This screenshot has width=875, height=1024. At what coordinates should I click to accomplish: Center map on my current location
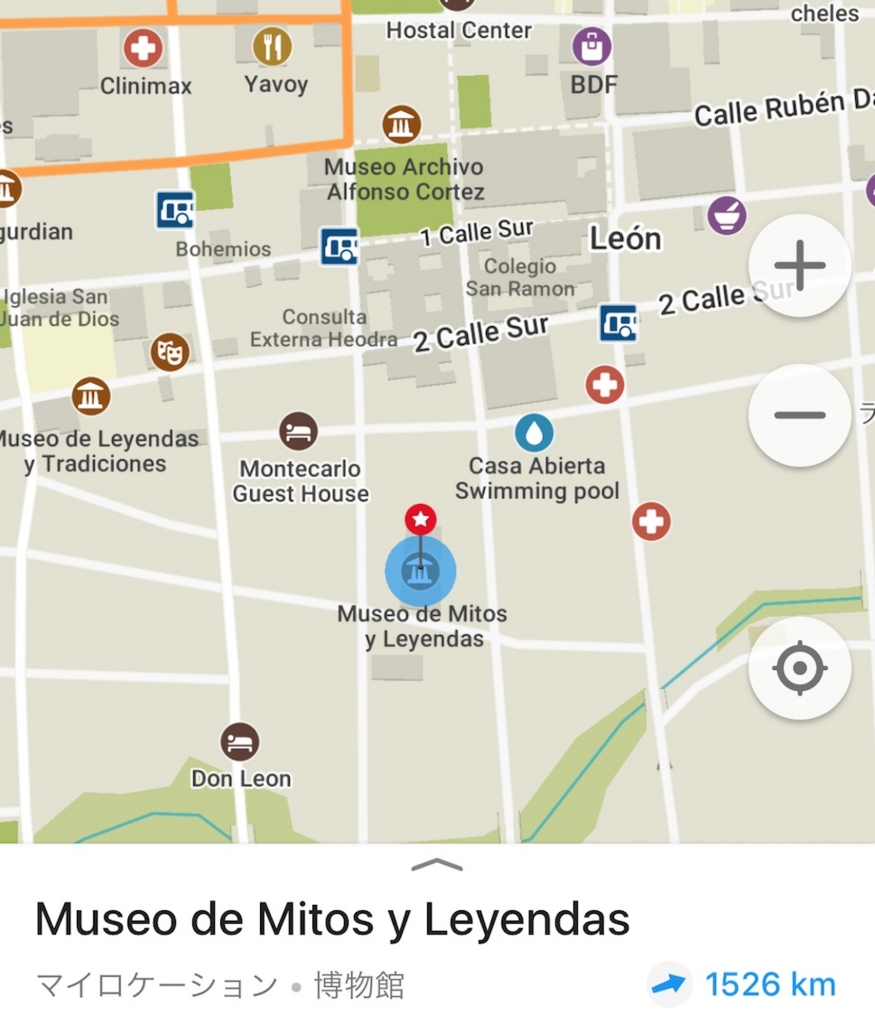click(799, 668)
